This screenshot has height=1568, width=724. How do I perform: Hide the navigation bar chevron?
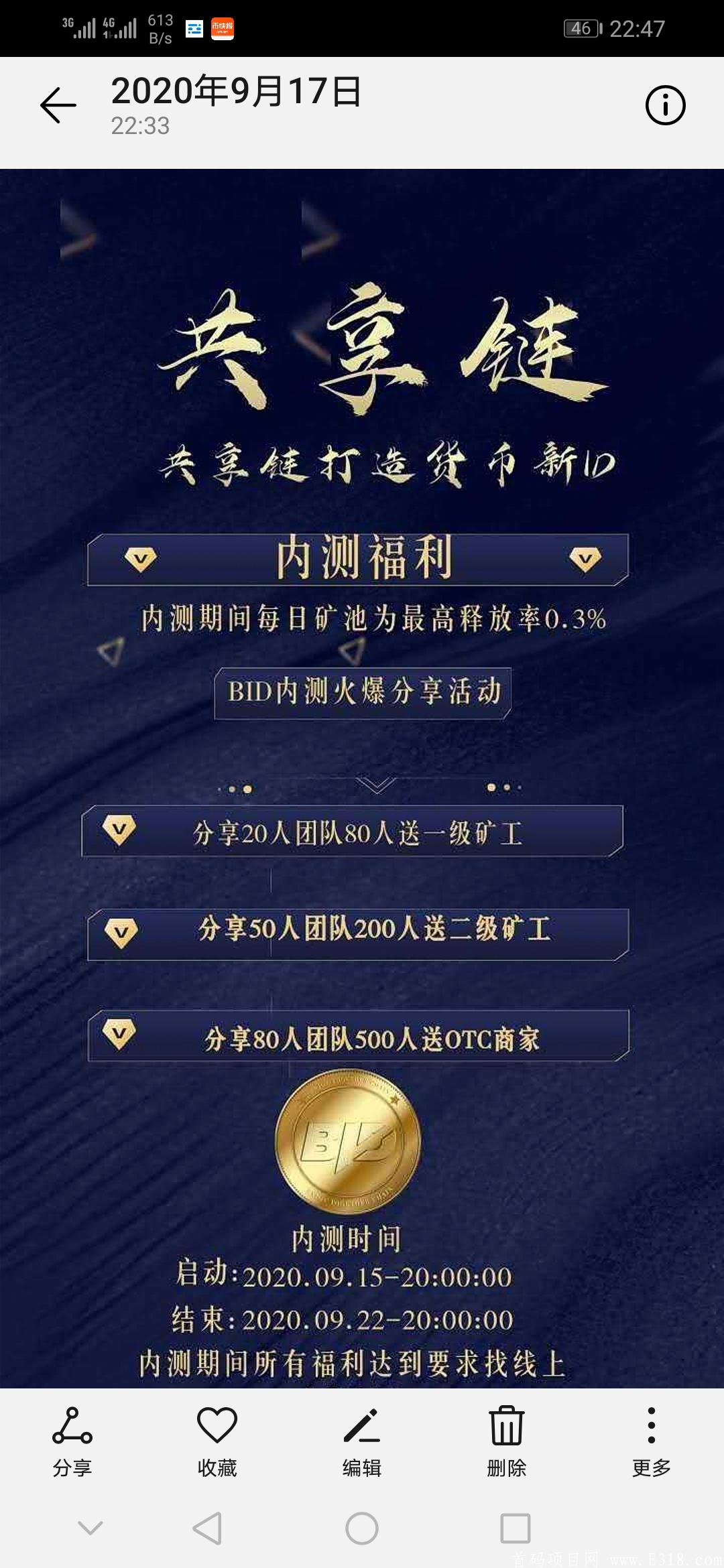click(90, 1528)
